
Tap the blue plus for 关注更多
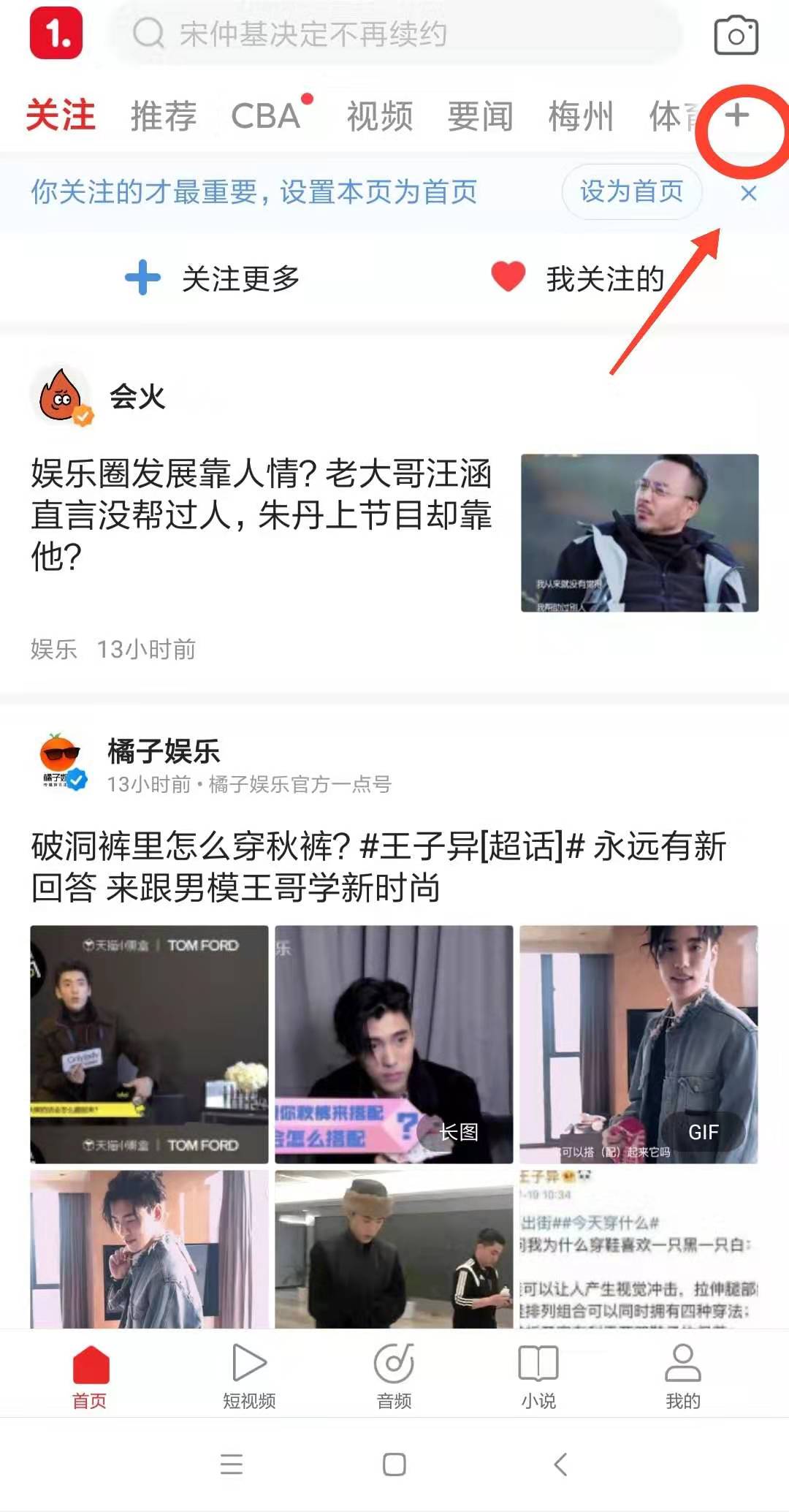[x=143, y=278]
